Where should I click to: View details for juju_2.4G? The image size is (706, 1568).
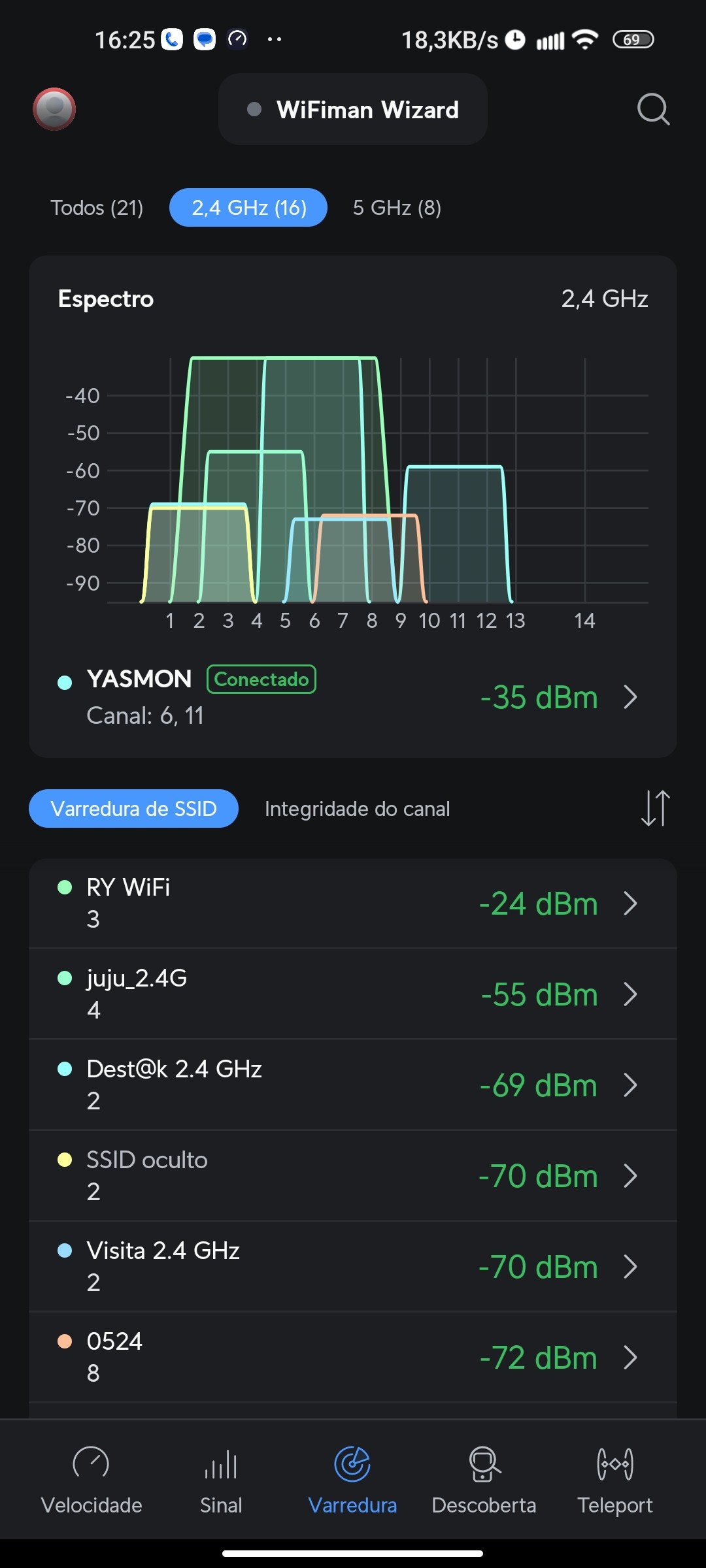[353, 994]
